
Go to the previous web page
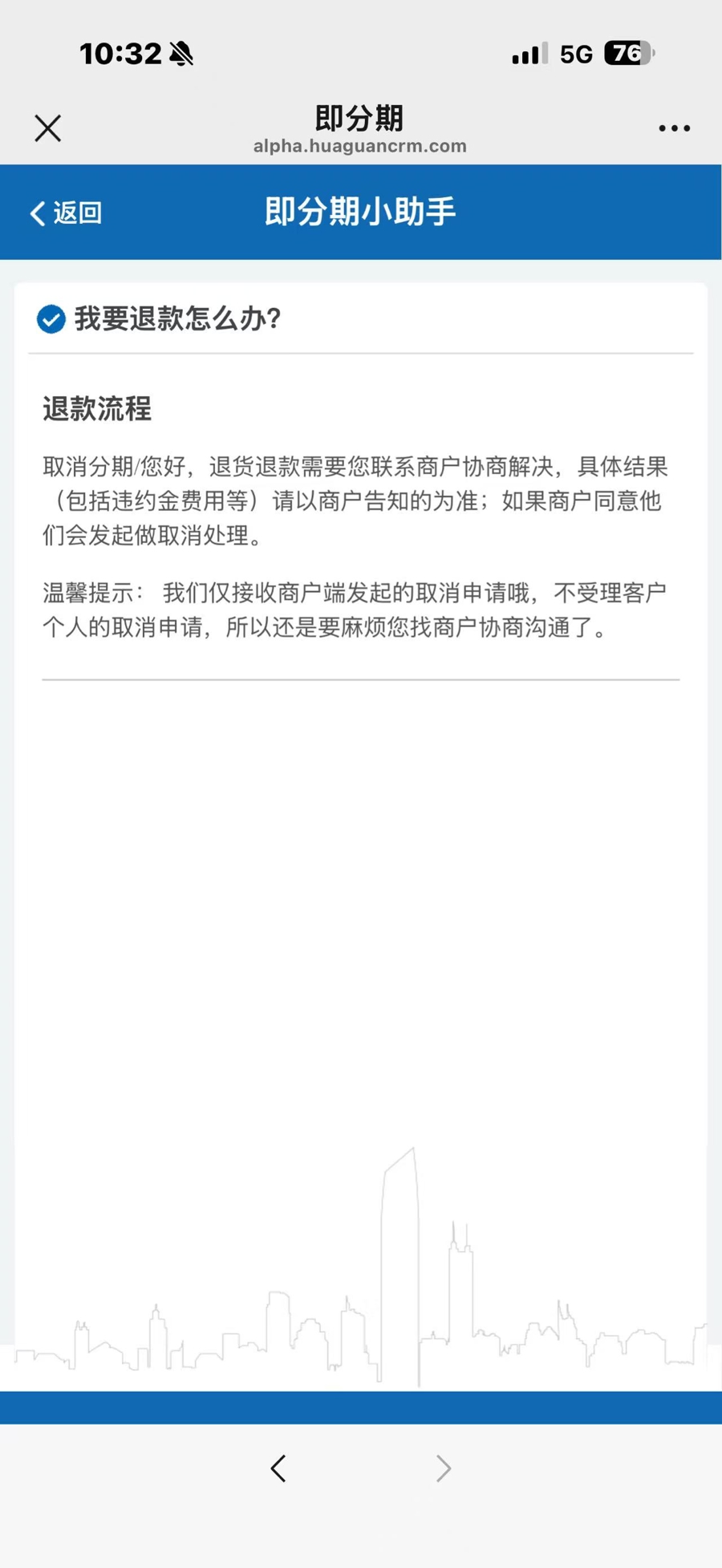coord(278,1469)
